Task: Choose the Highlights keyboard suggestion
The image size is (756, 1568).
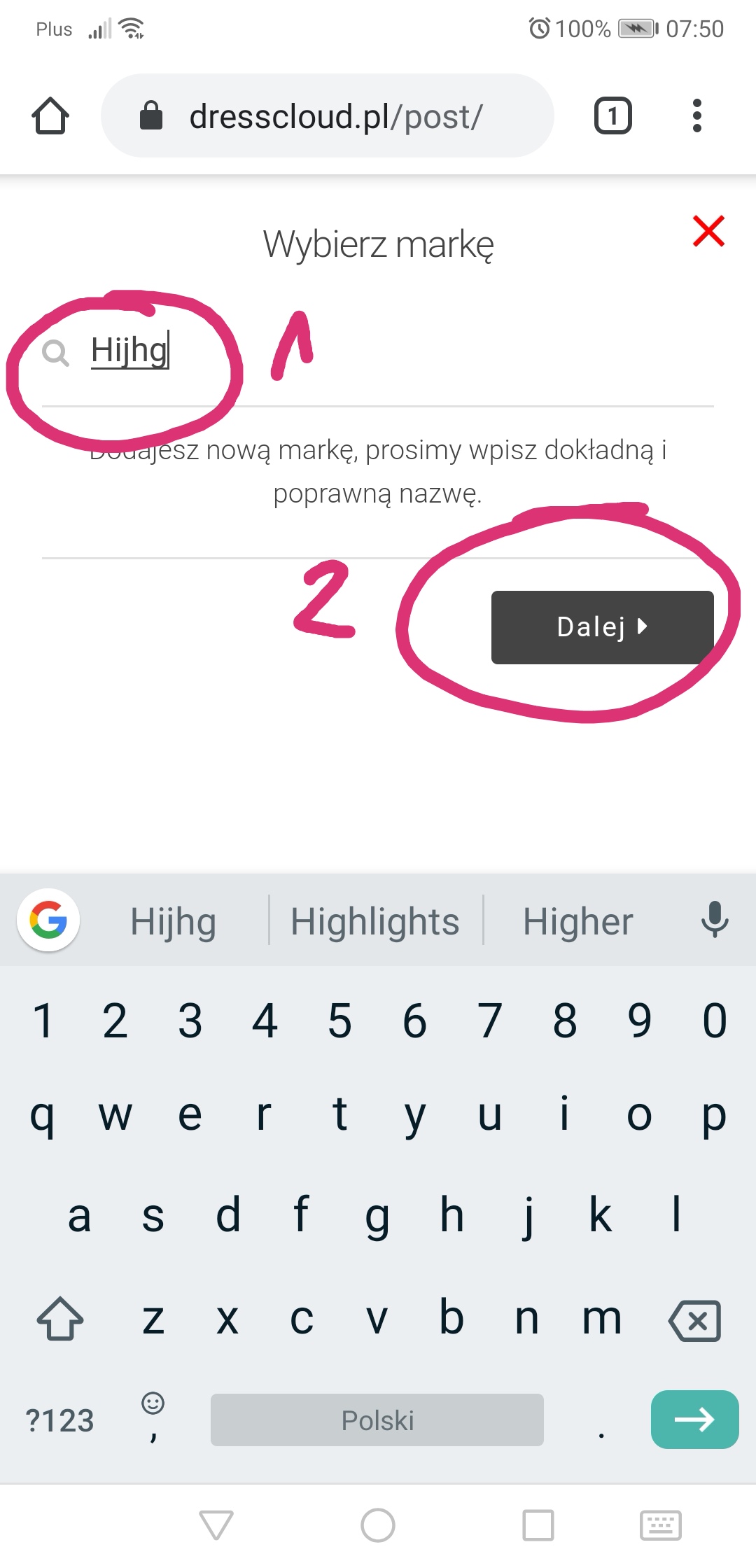Action: 375,921
